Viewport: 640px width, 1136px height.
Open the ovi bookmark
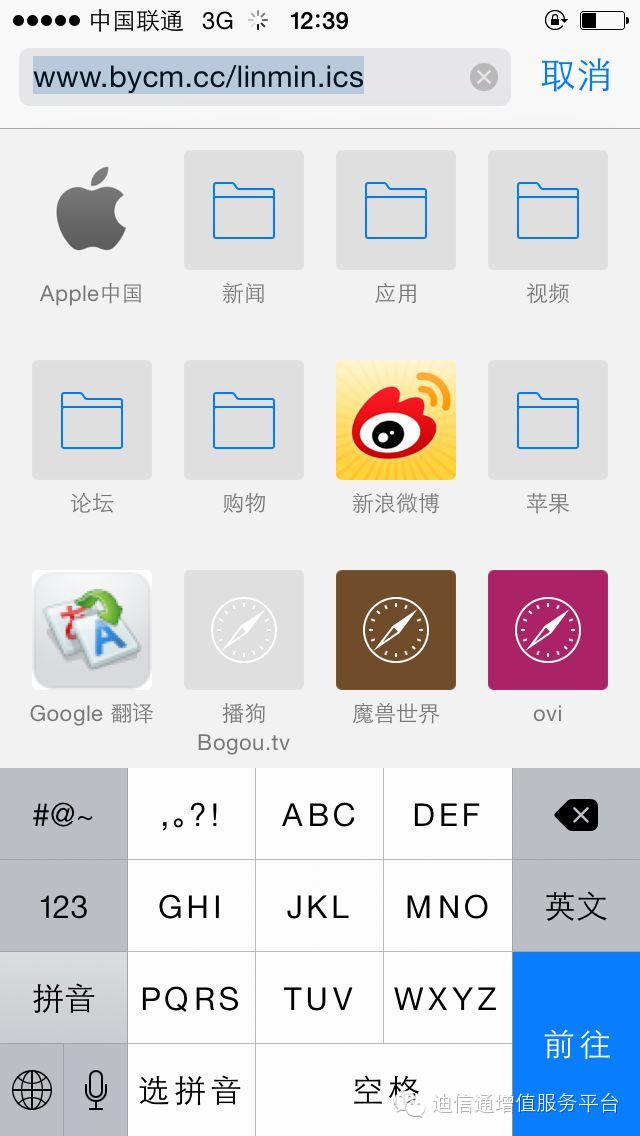[548, 630]
